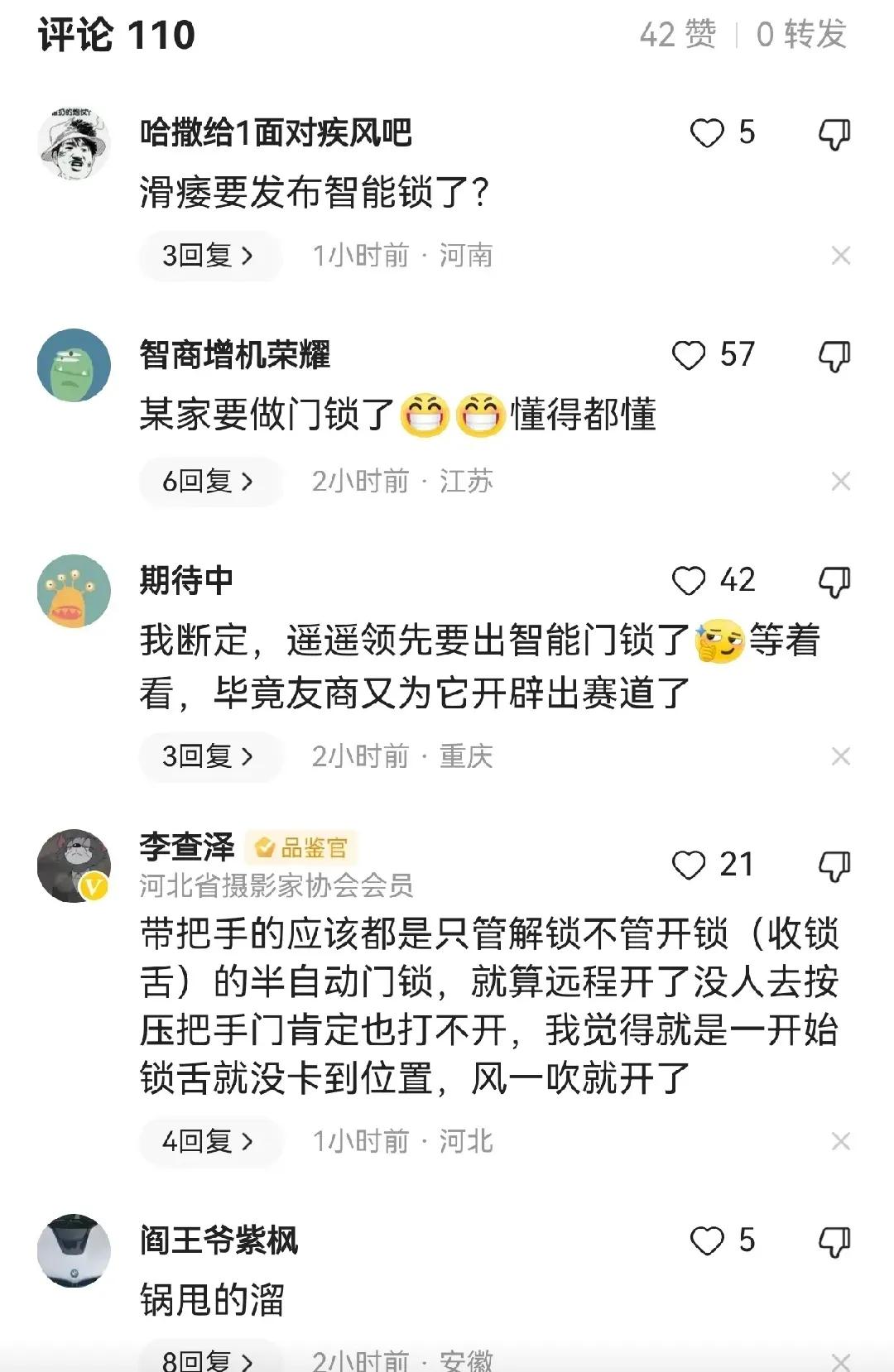Hide 李查泽's comment via the X button
894x1372 pixels.
[842, 1140]
